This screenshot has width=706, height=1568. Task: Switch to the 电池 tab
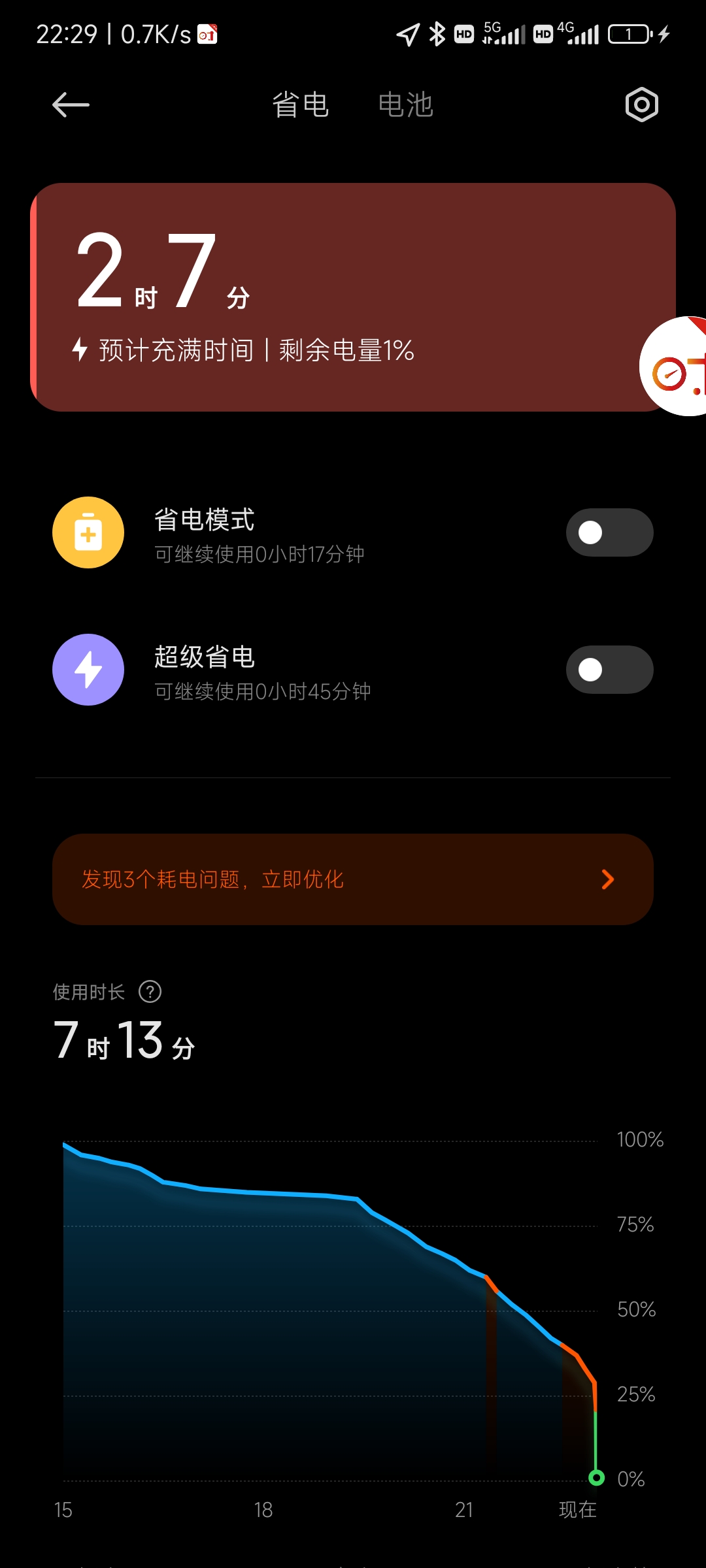click(405, 105)
